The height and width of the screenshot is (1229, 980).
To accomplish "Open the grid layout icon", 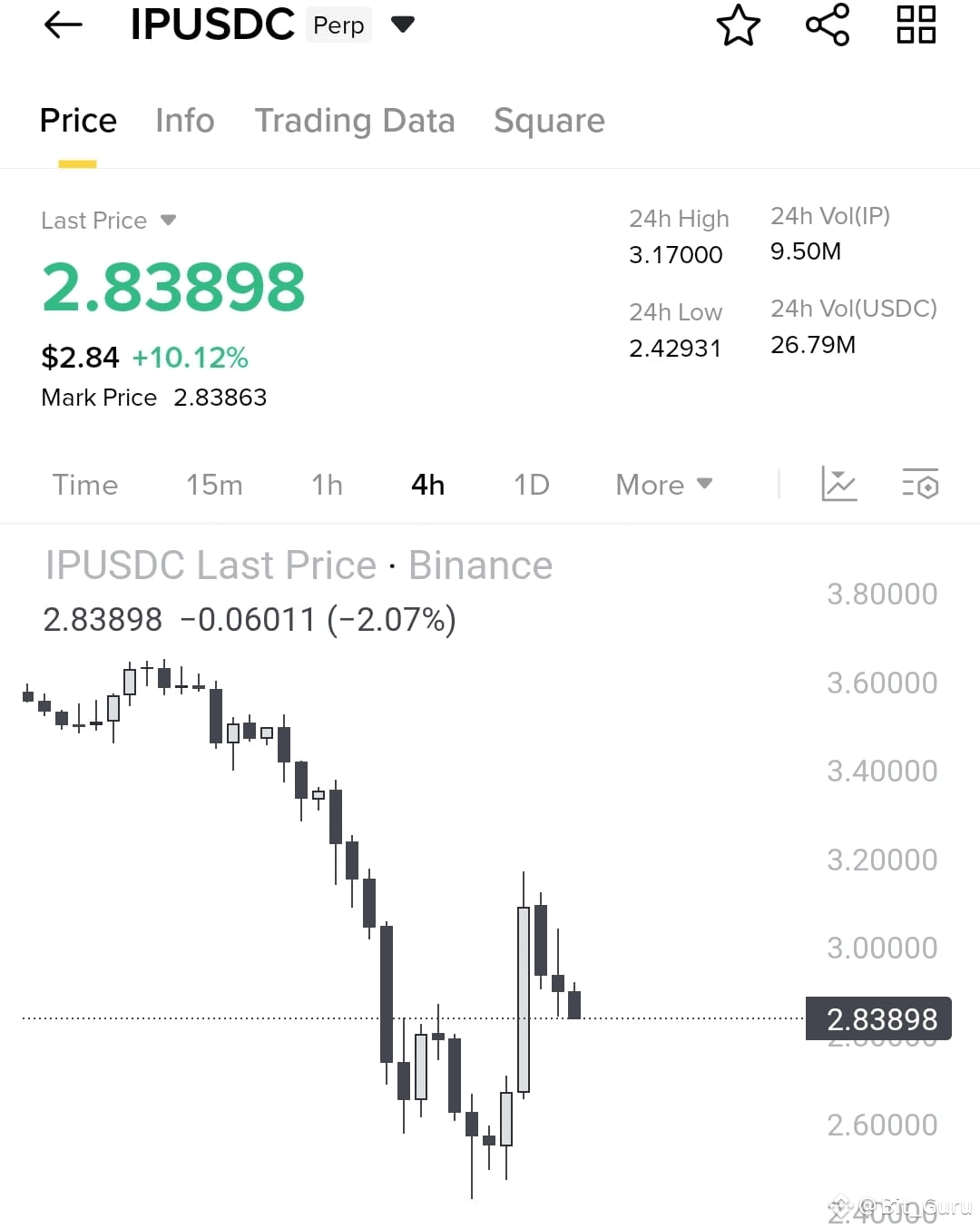I will [x=915, y=25].
